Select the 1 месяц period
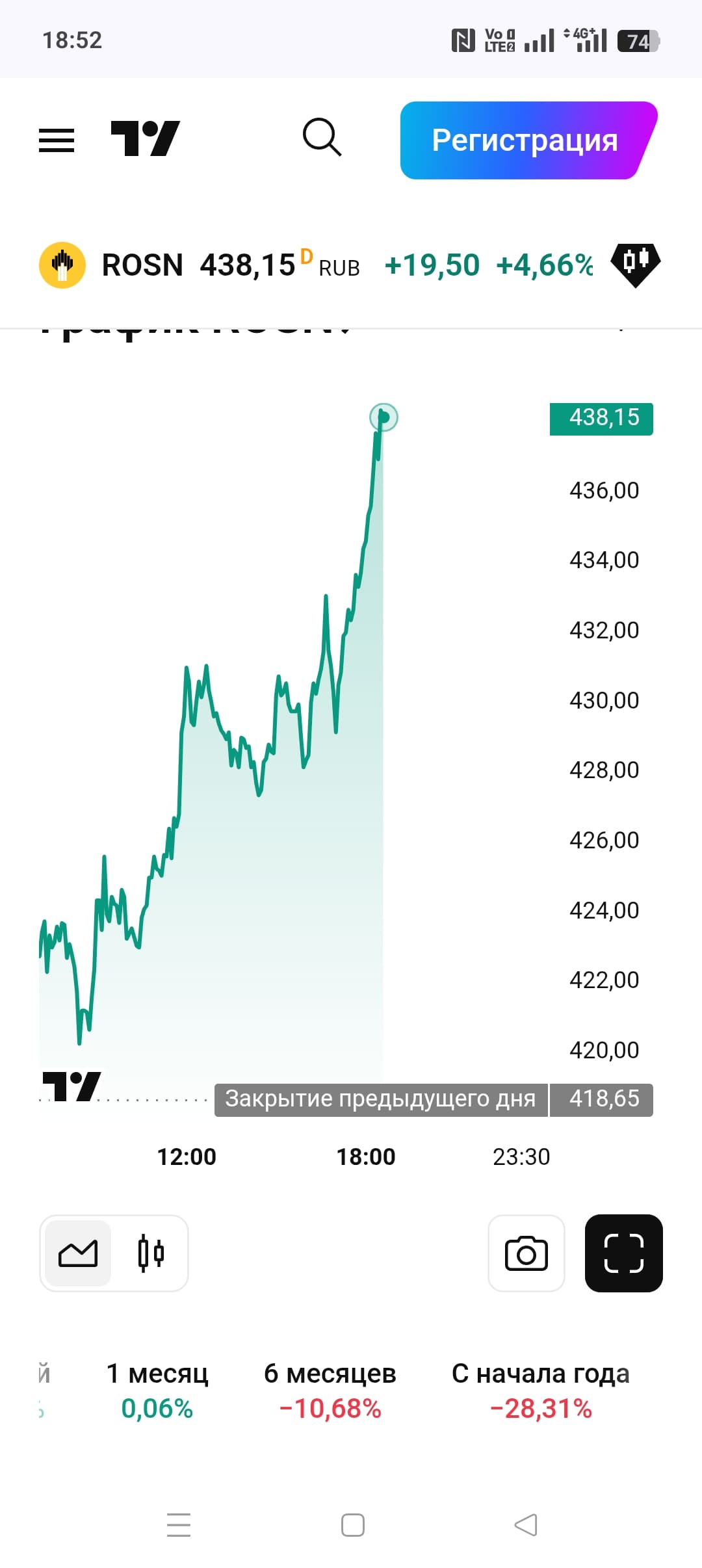 pos(157,1390)
